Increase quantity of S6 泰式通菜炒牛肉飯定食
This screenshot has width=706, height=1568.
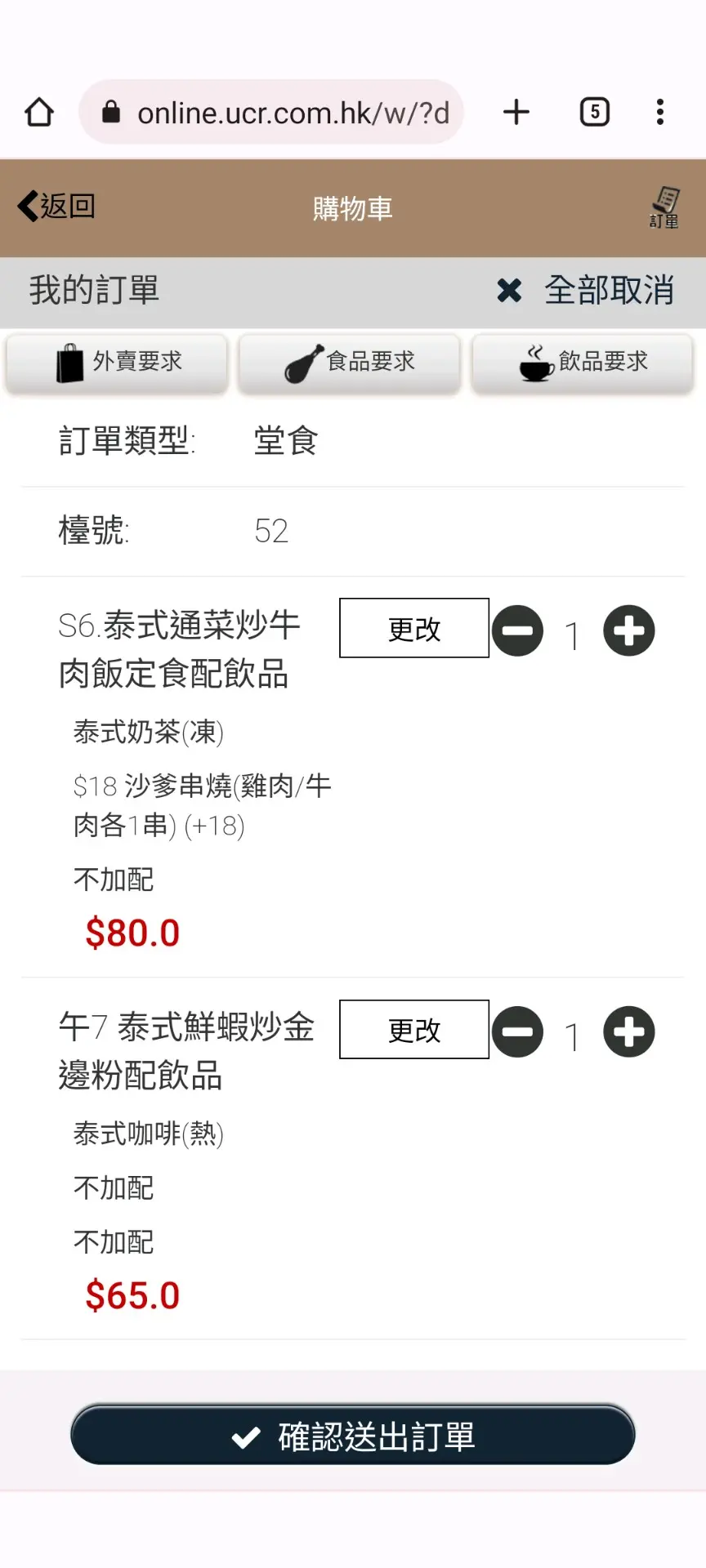coord(628,630)
